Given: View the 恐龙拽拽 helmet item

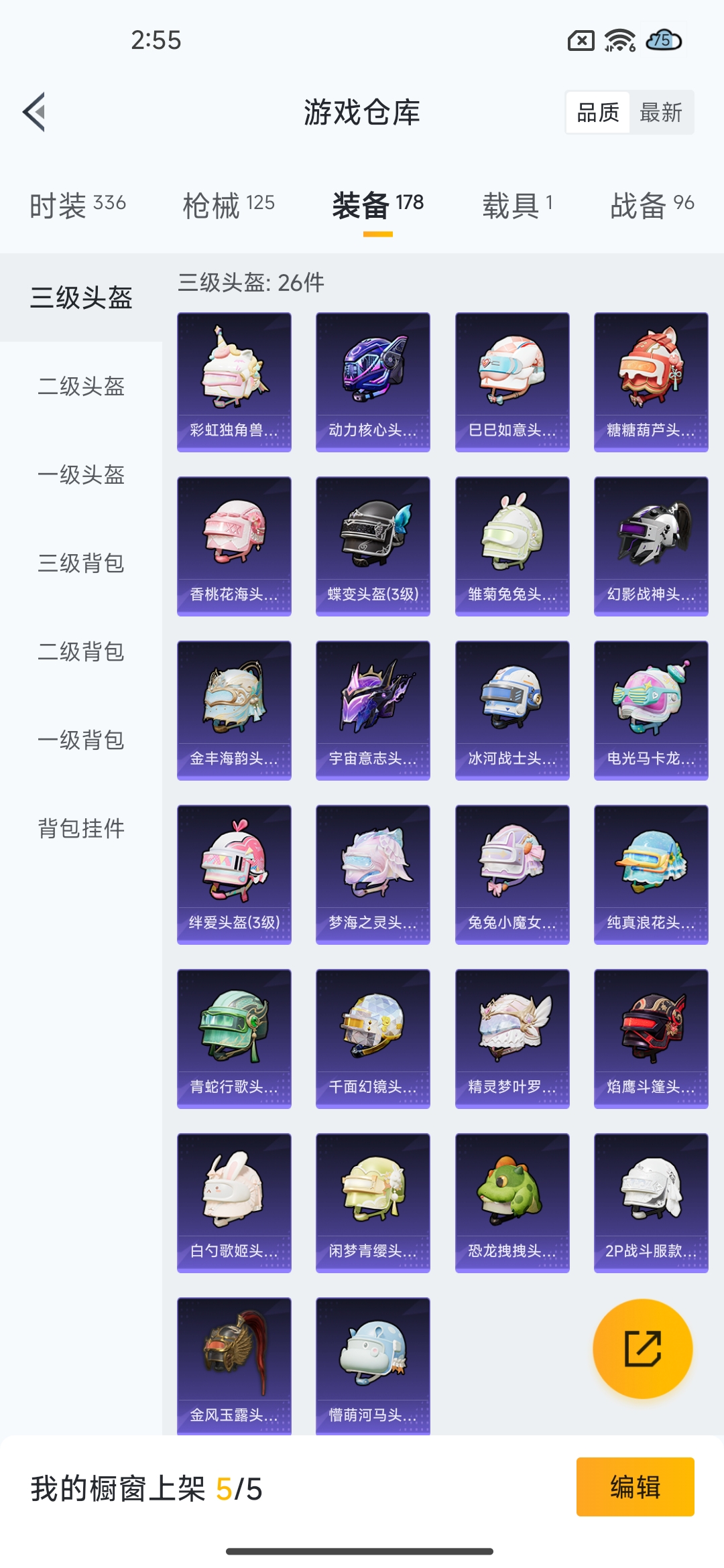Looking at the screenshot, I should coord(512,1203).
